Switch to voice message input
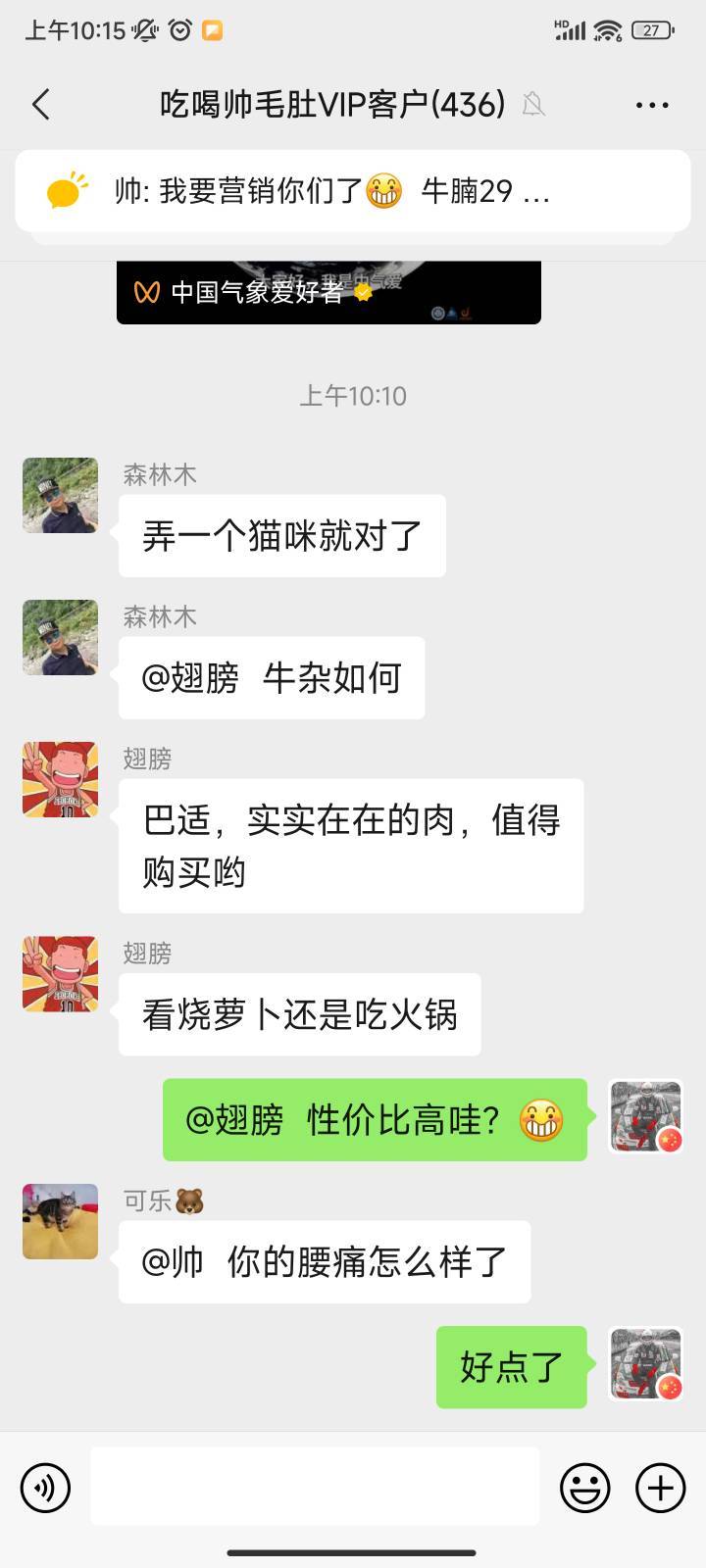The image size is (706, 1568). 45,1488
